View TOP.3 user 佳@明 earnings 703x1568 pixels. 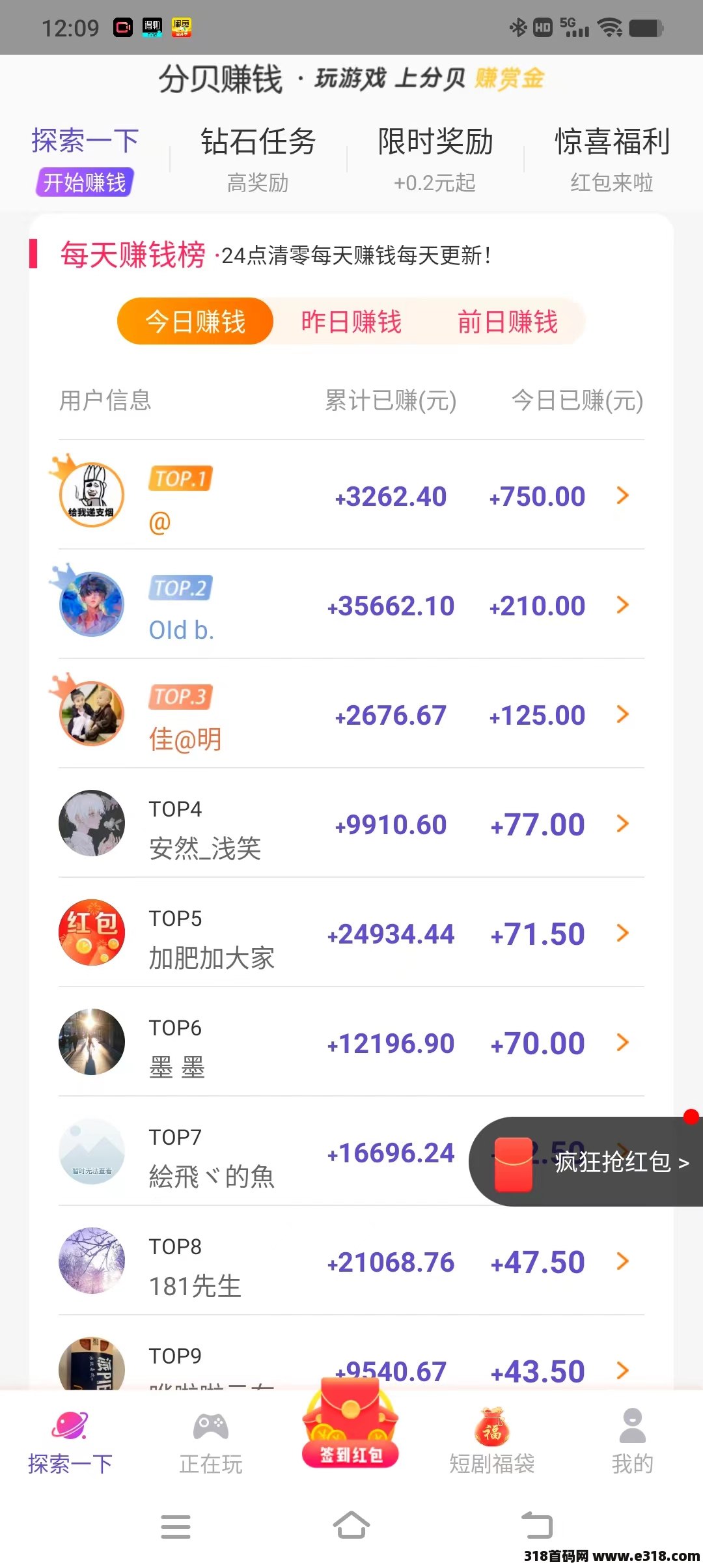351,715
